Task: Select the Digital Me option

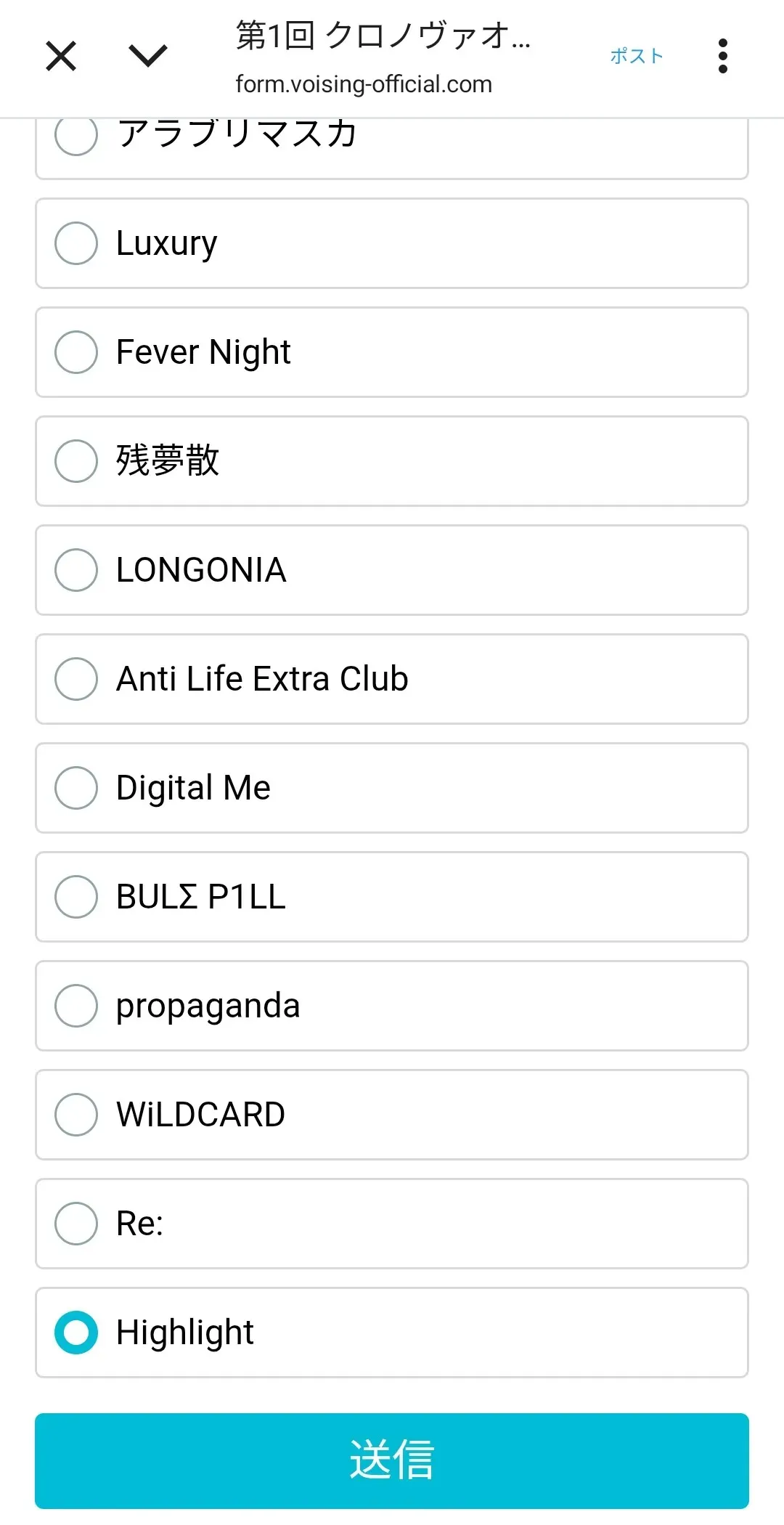Action: point(76,788)
